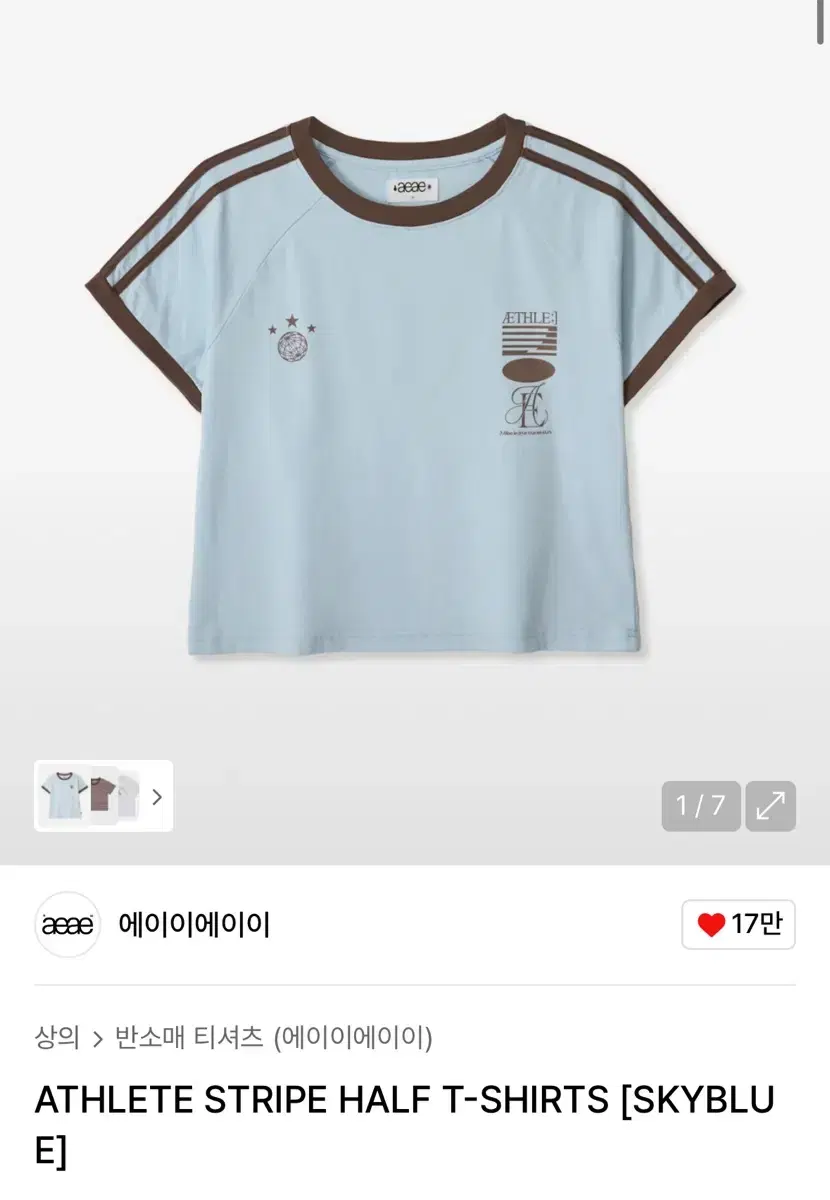Viewport: 830px width, 1200px height.
Task: Select the skyblue shirt thumbnail
Action: [62, 796]
